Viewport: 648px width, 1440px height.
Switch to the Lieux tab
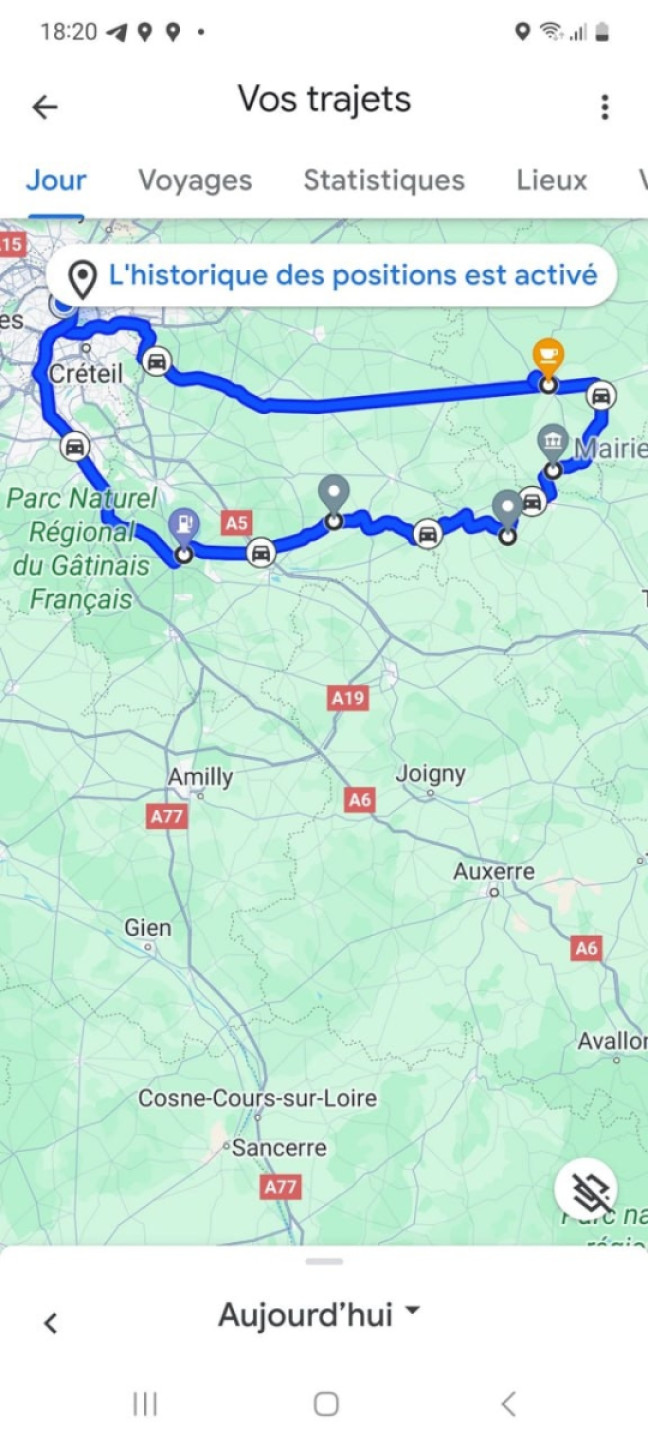tap(551, 181)
